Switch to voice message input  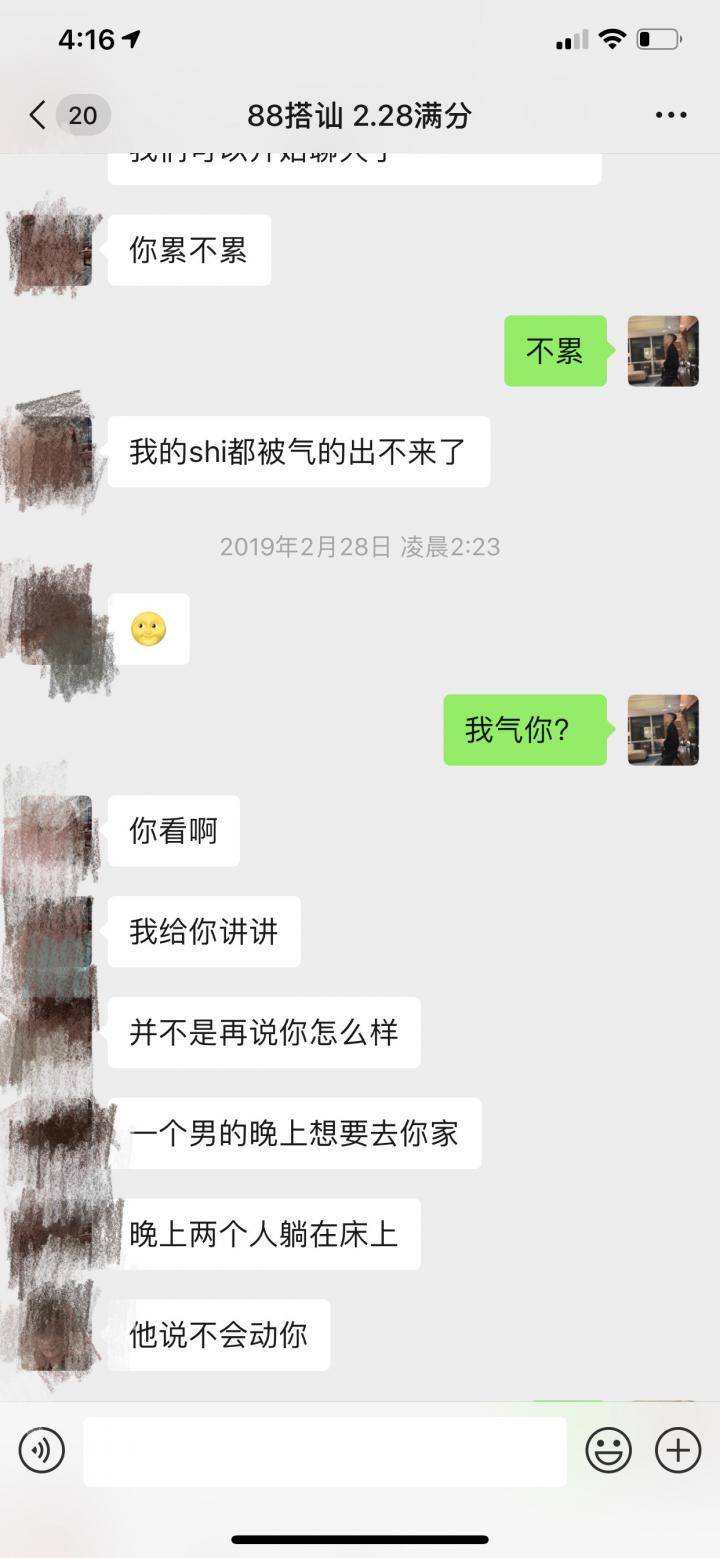click(x=42, y=1451)
